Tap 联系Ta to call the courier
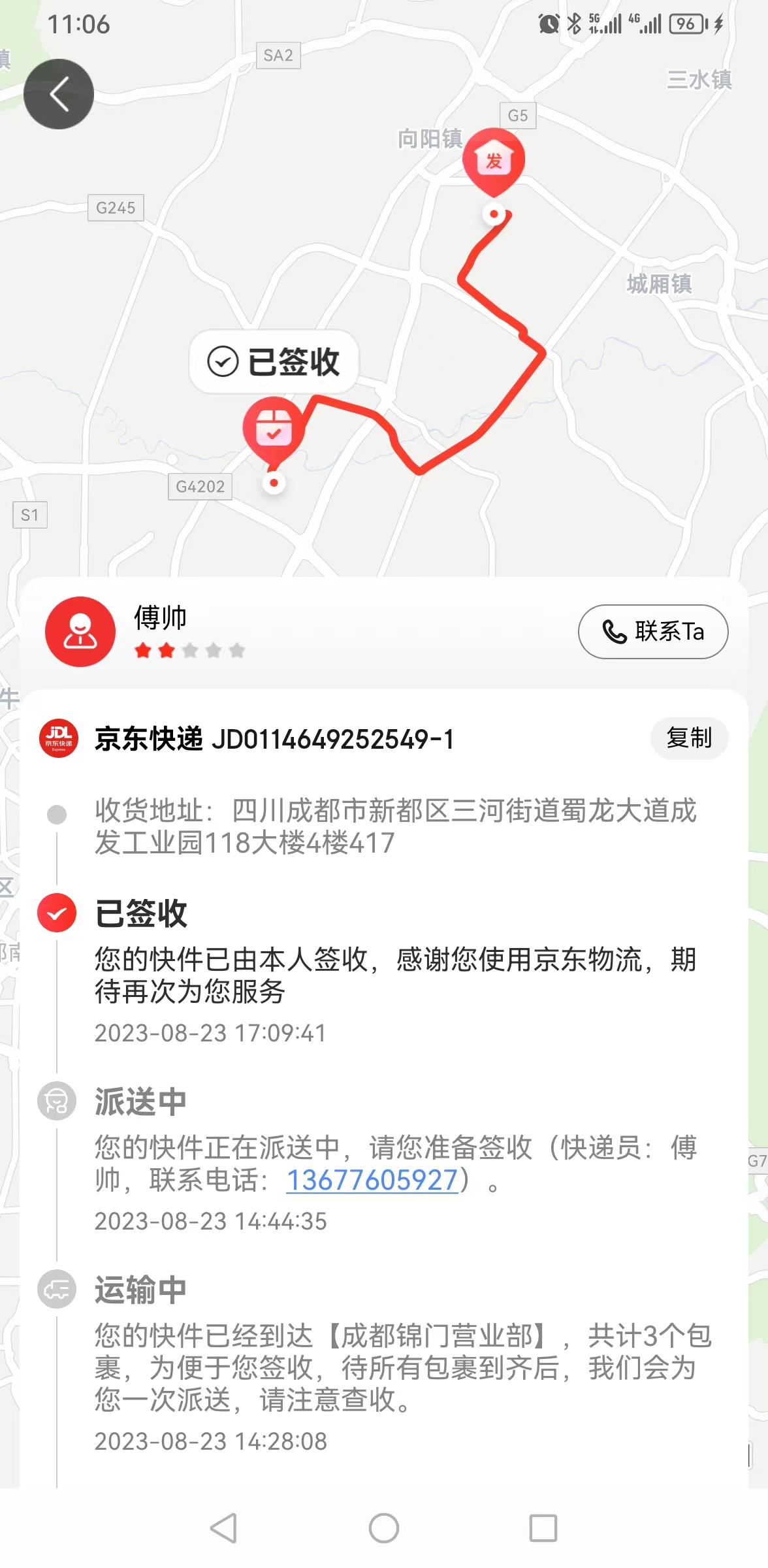The width and height of the screenshot is (768, 1568). (x=653, y=632)
